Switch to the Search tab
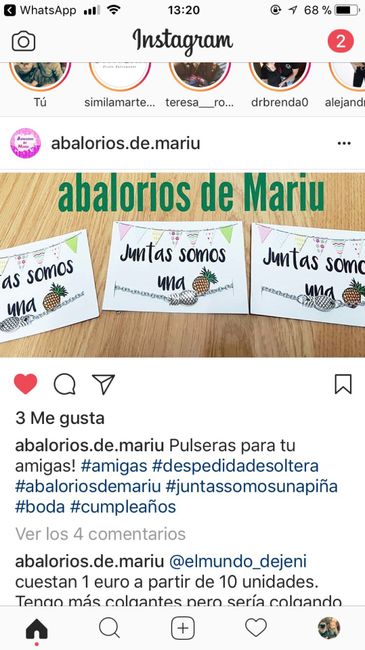 [110, 628]
